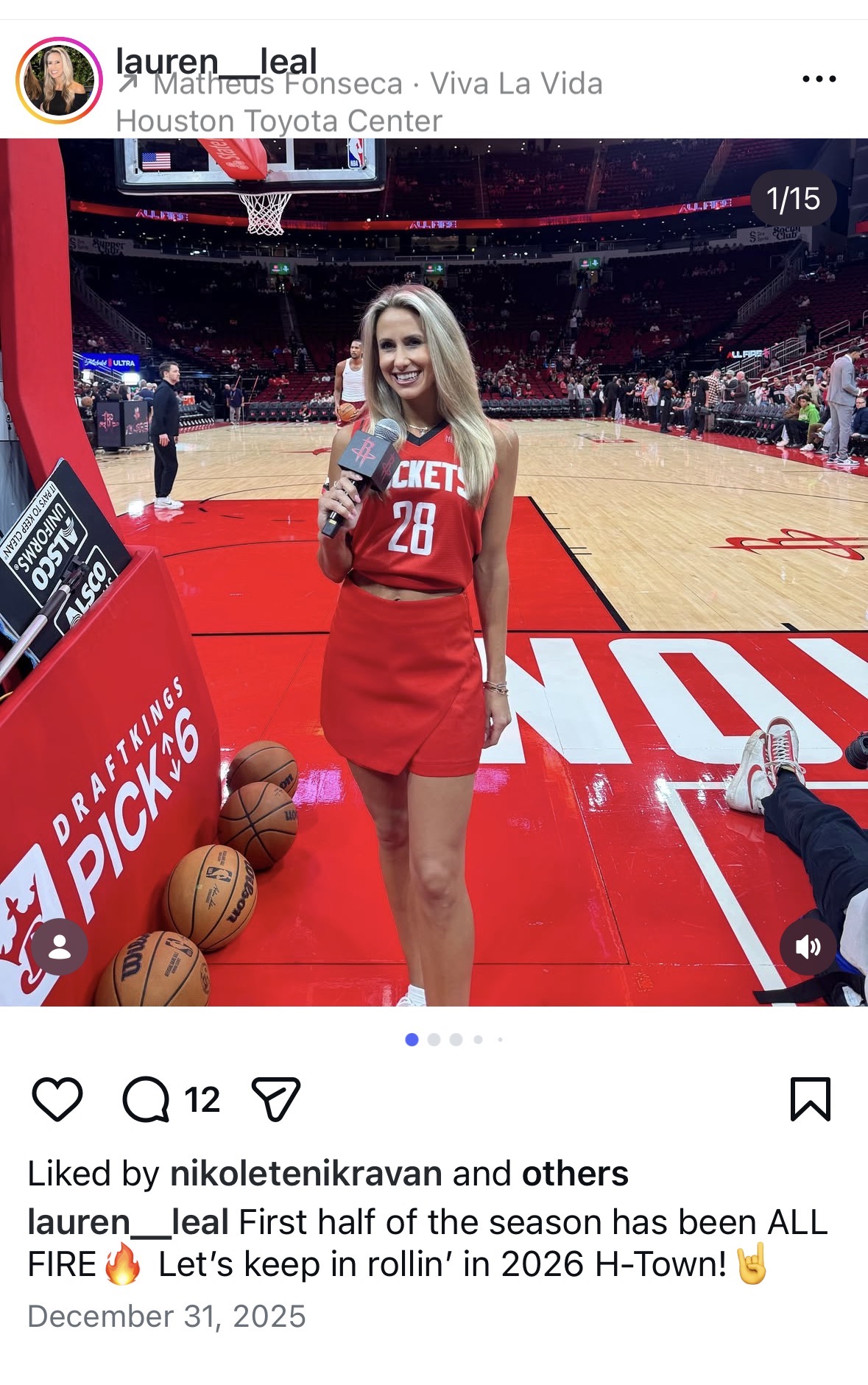Open the comments on this post
Viewport: 868px width, 1385px height.
[146, 1099]
